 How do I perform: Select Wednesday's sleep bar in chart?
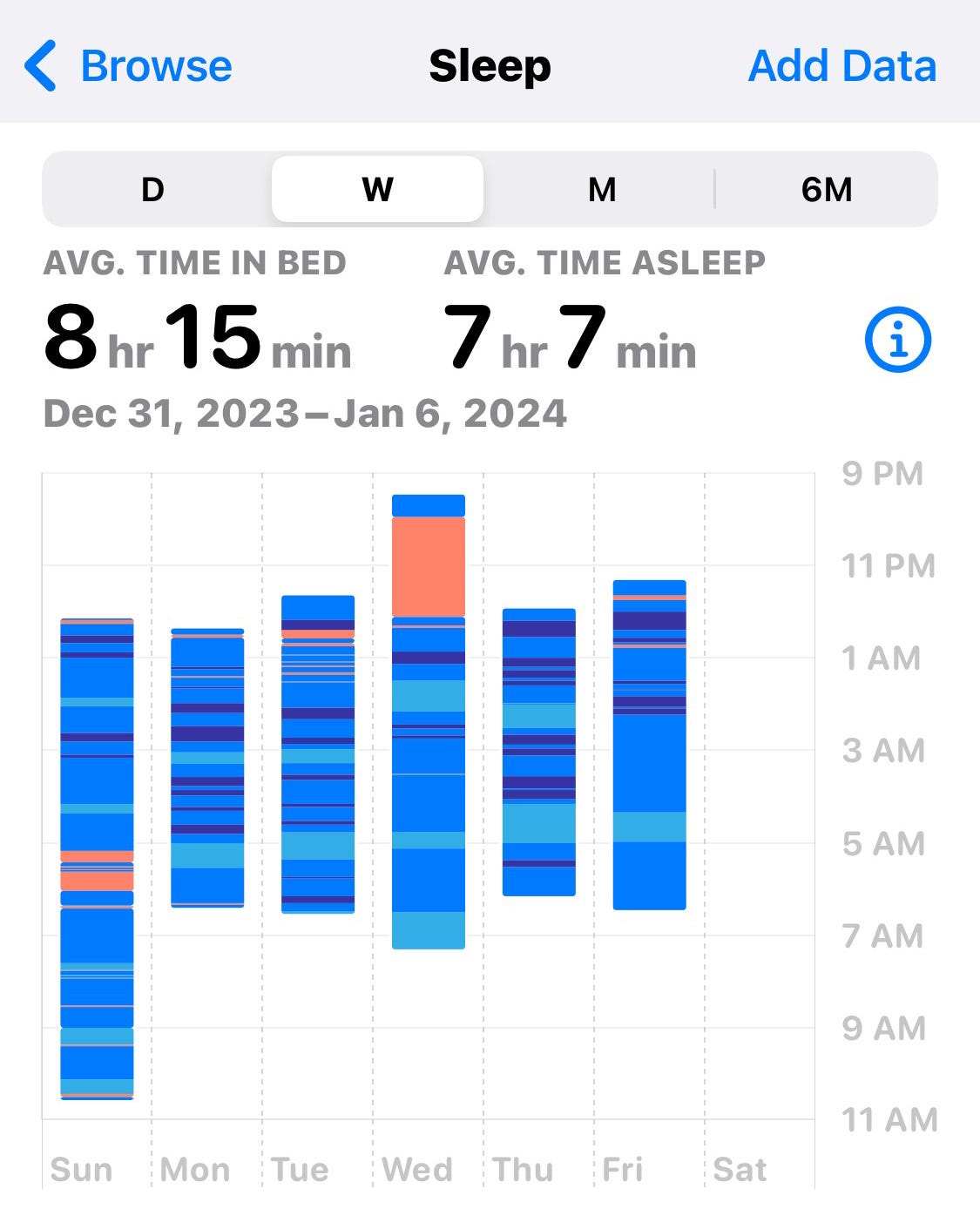point(429,721)
